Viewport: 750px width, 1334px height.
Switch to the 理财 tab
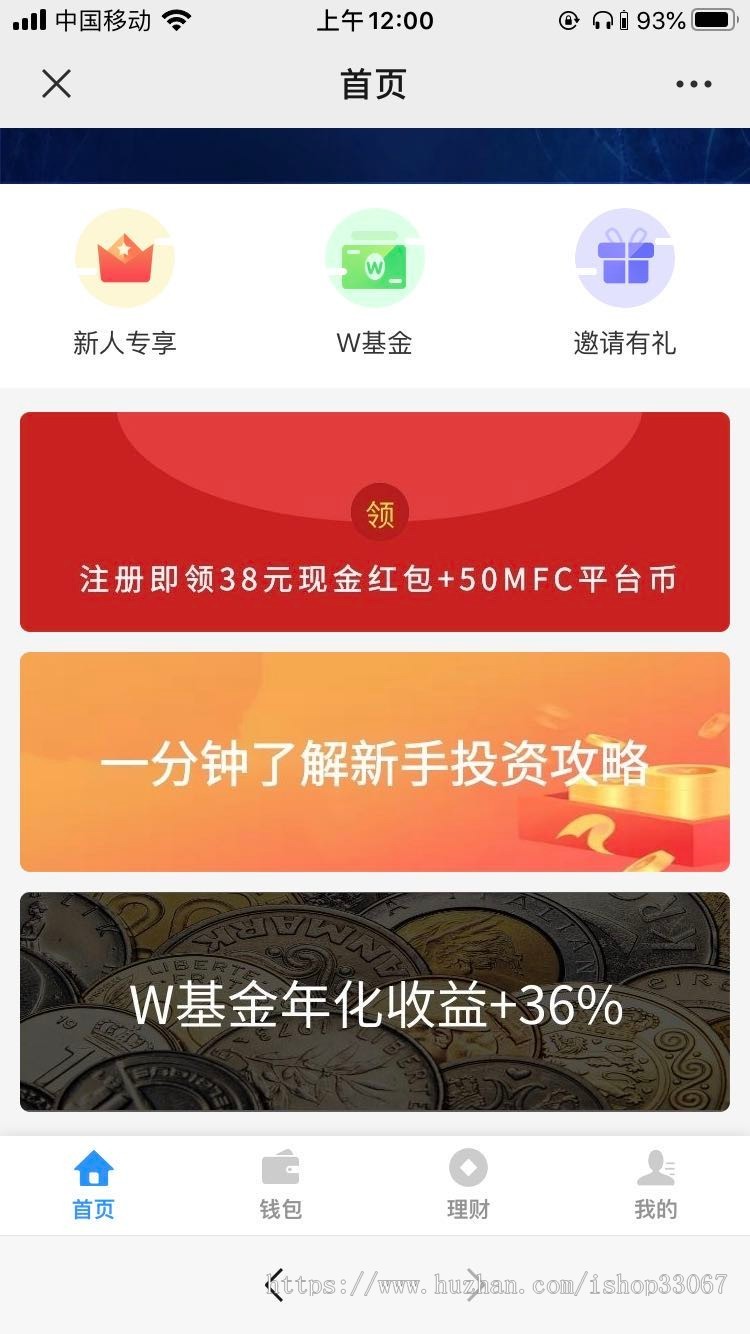click(x=467, y=1185)
